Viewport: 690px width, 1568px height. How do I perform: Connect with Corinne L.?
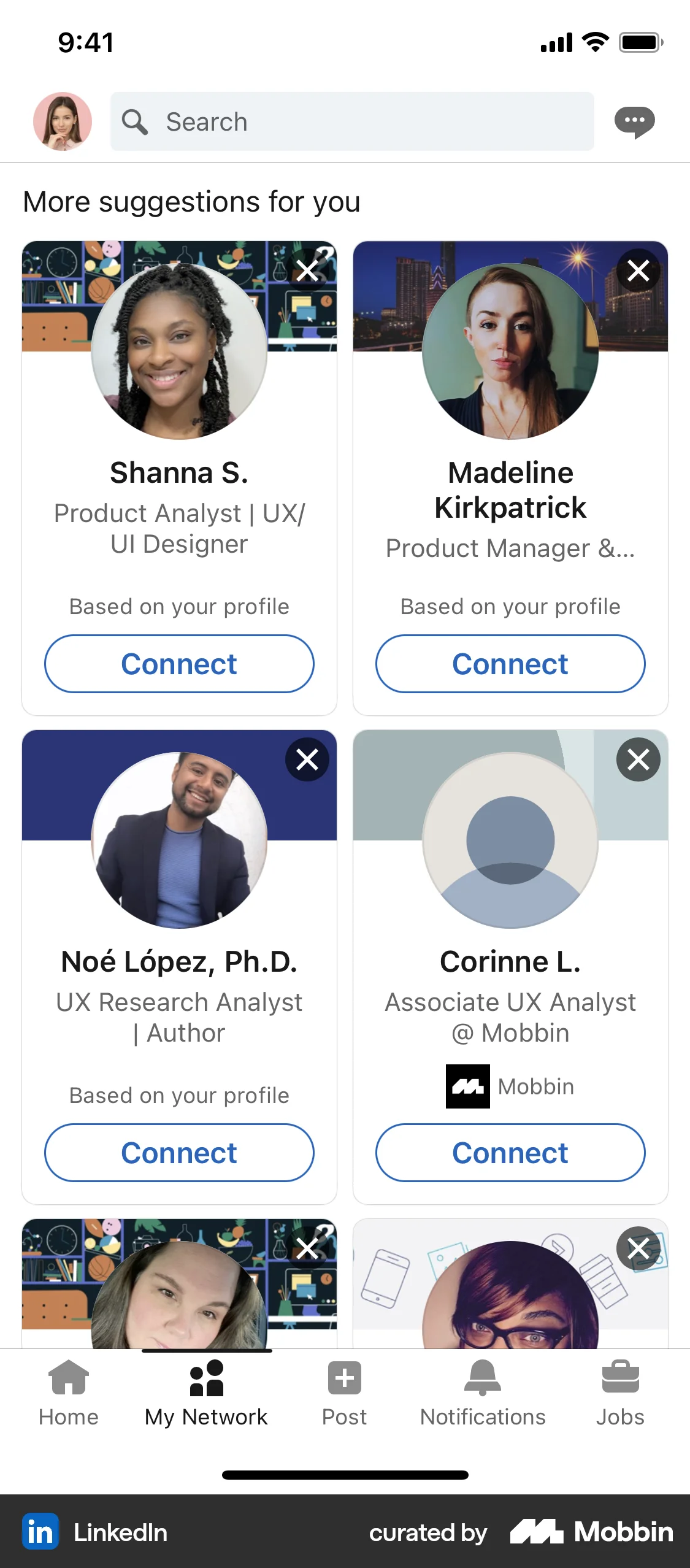(510, 1152)
